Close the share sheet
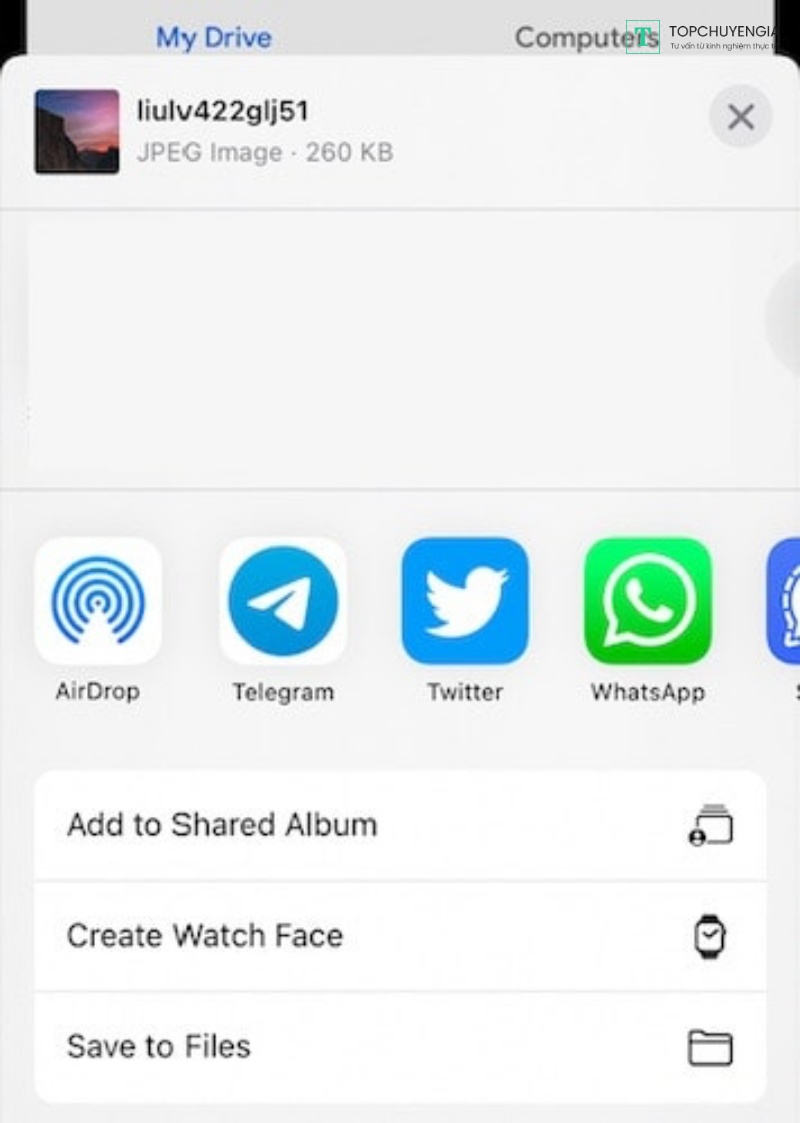The width and height of the screenshot is (800, 1123). tap(740, 118)
